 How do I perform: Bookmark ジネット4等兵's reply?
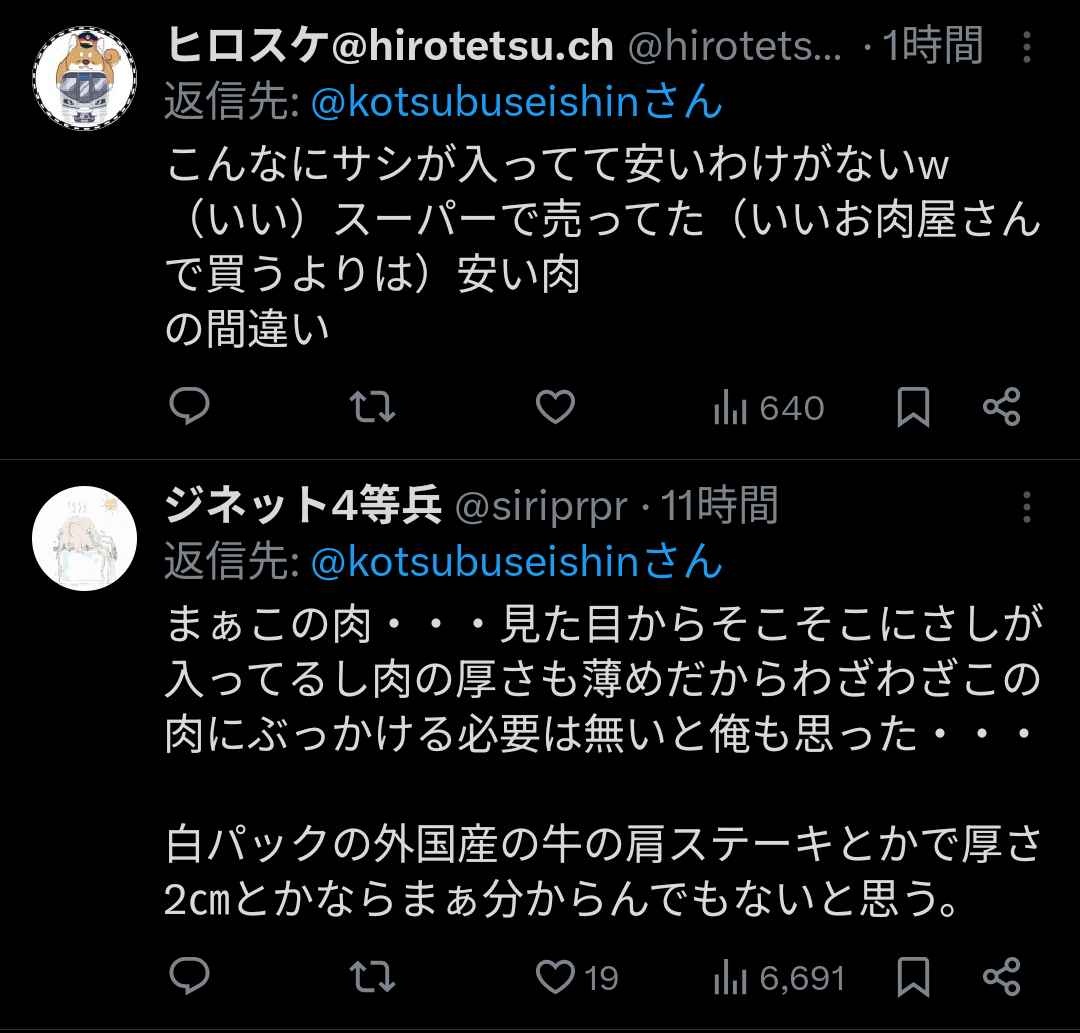pyautogui.click(x=913, y=976)
